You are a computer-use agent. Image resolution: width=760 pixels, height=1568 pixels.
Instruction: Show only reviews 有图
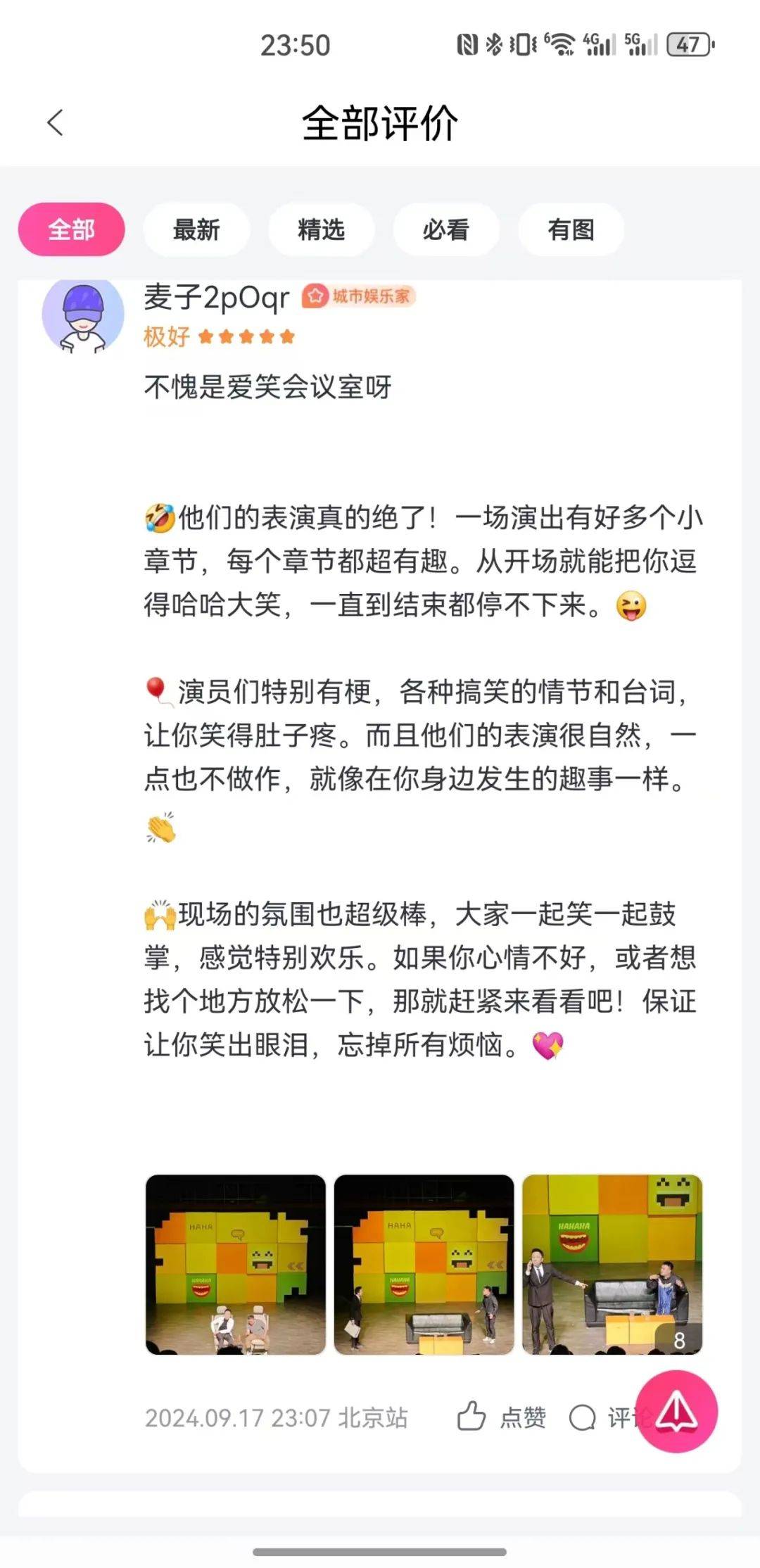(x=571, y=229)
